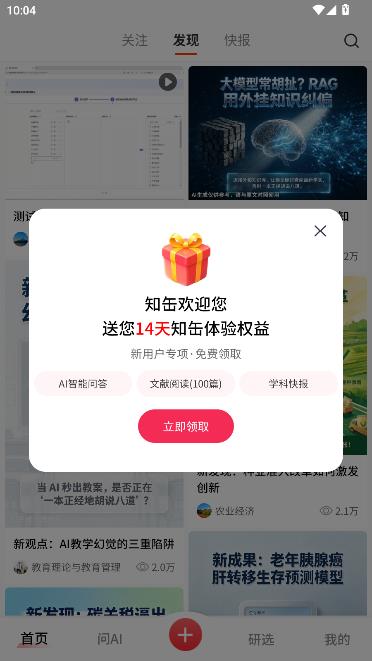Image resolution: width=372 pixels, height=661 pixels.
Task: Open the 我的 profile tab
Action: [337, 639]
